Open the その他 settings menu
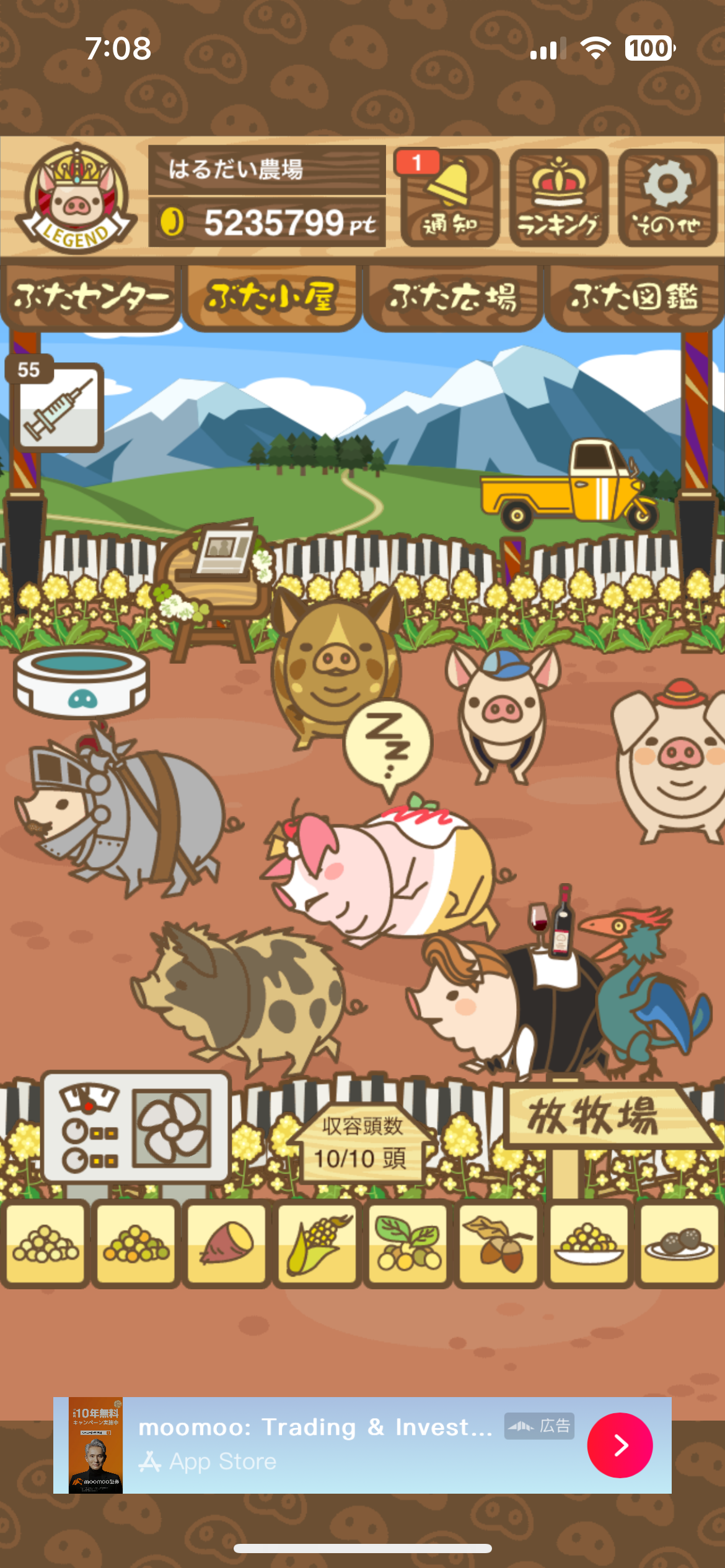The image size is (725, 1568). tap(667, 198)
